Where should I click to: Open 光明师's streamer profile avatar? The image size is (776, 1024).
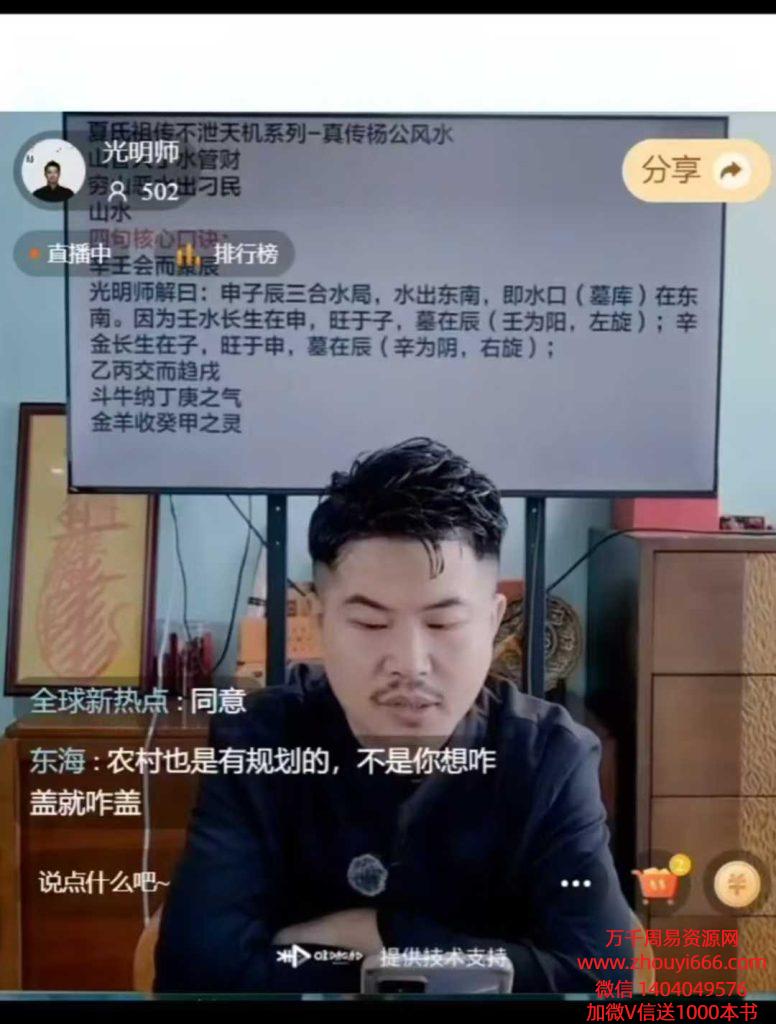53,170
